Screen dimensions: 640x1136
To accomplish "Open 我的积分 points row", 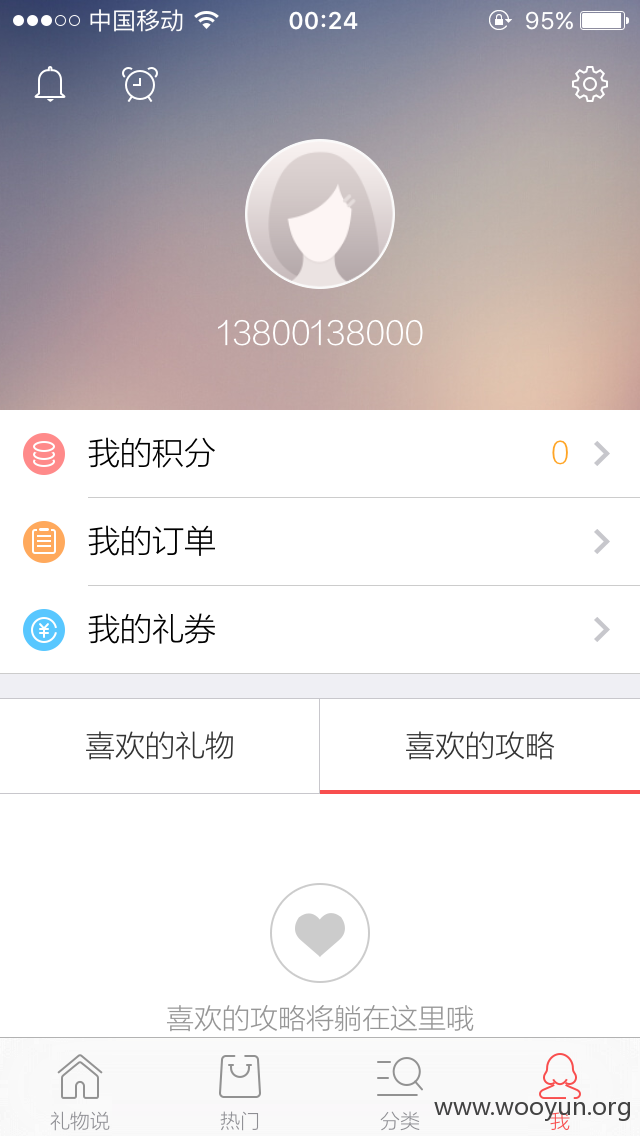I will point(320,454).
